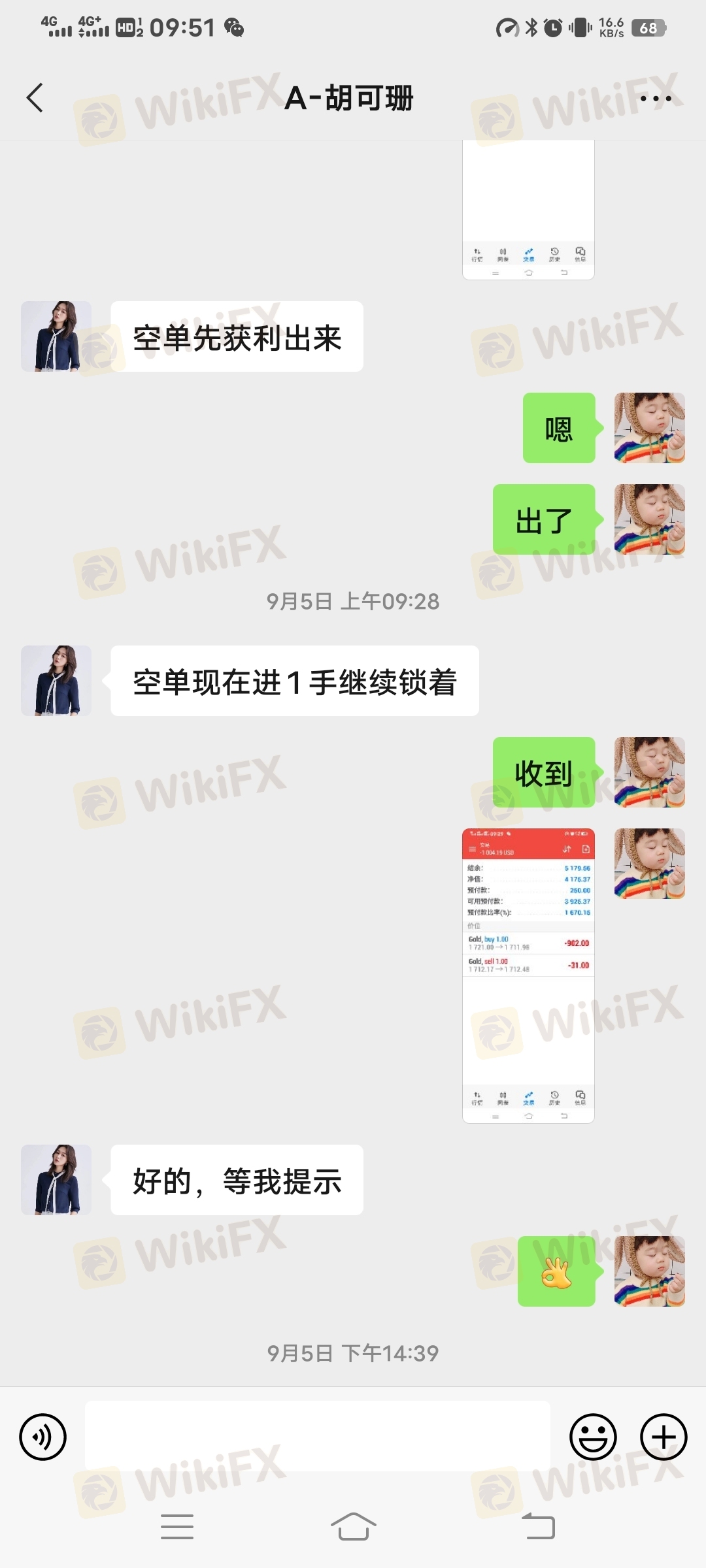Open contact avatar beside 好的，等我提示
Screen dimensions: 706x1568
pyautogui.click(x=56, y=1180)
